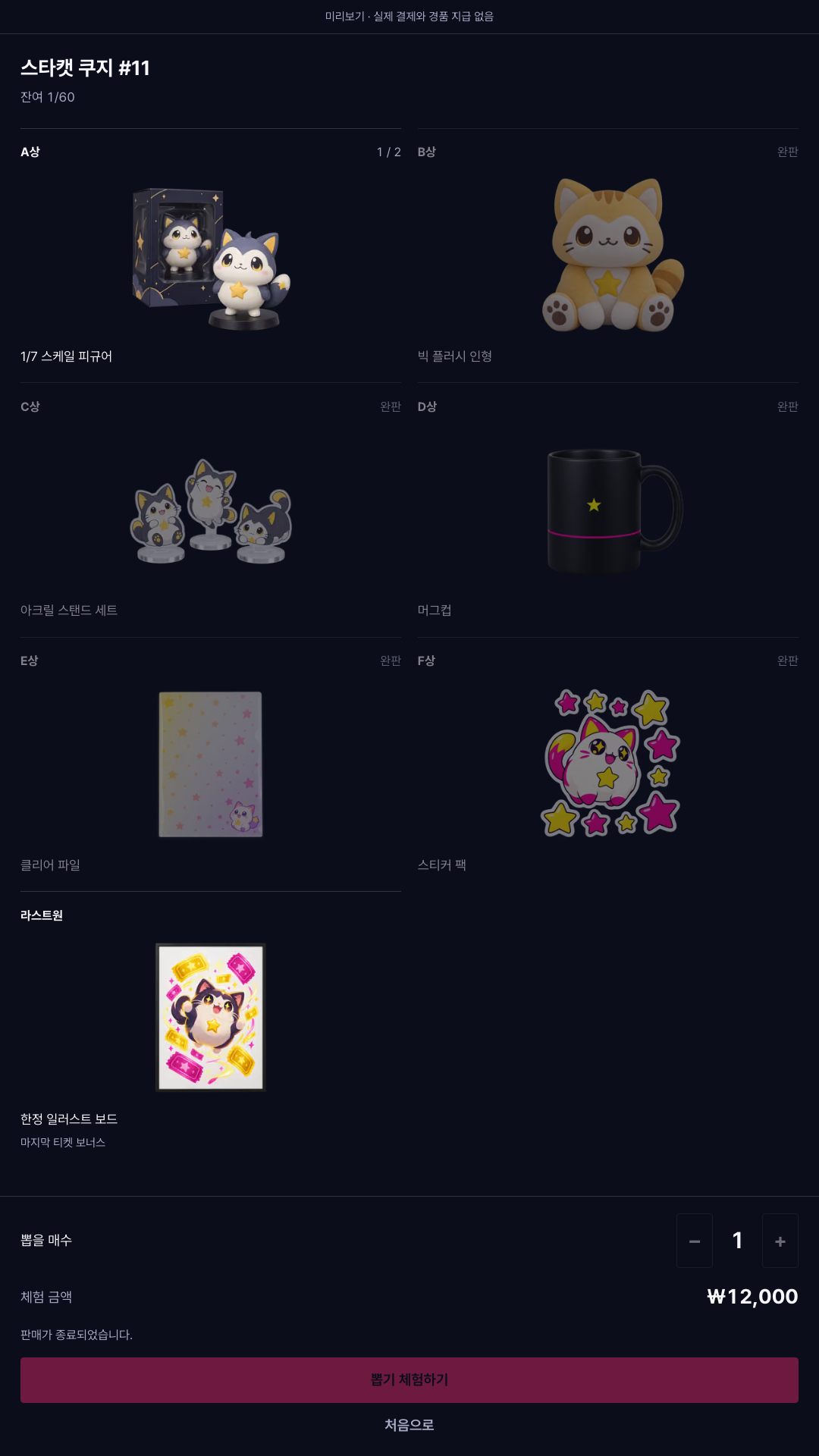Tap the 뽑기 체험하기 button
Screen dimensions: 819x1456
point(409,1380)
